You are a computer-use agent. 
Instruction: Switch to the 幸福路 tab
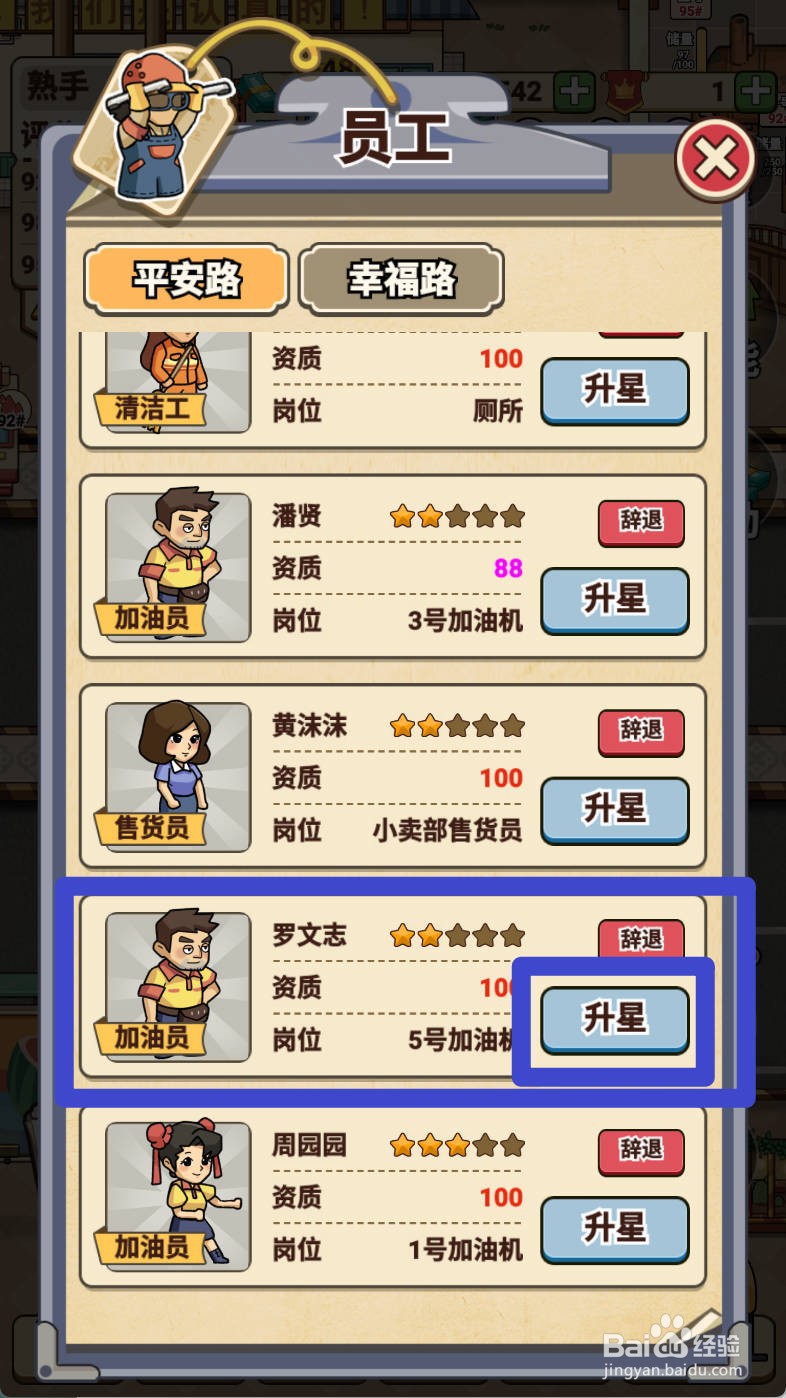coord(401,280)
